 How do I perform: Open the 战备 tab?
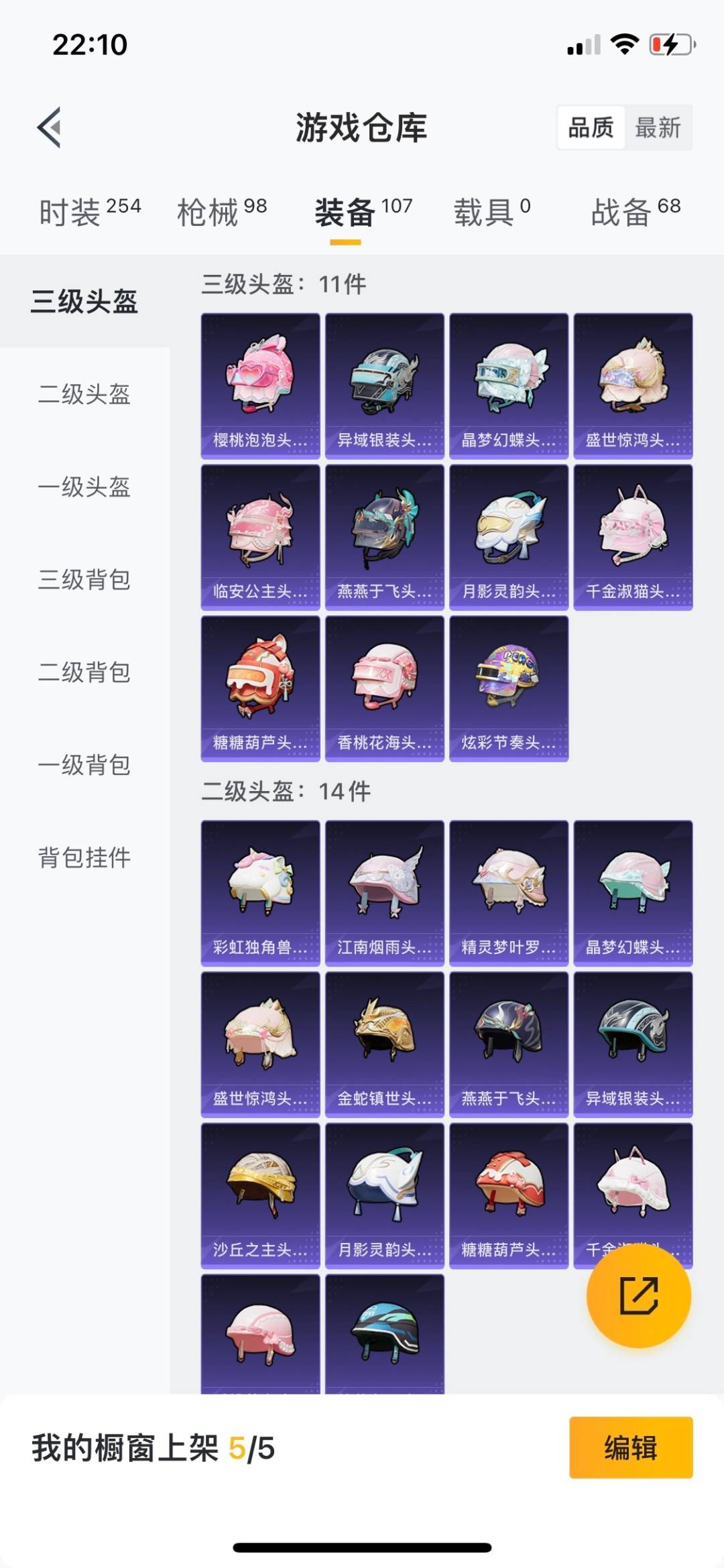pos(636,212)
